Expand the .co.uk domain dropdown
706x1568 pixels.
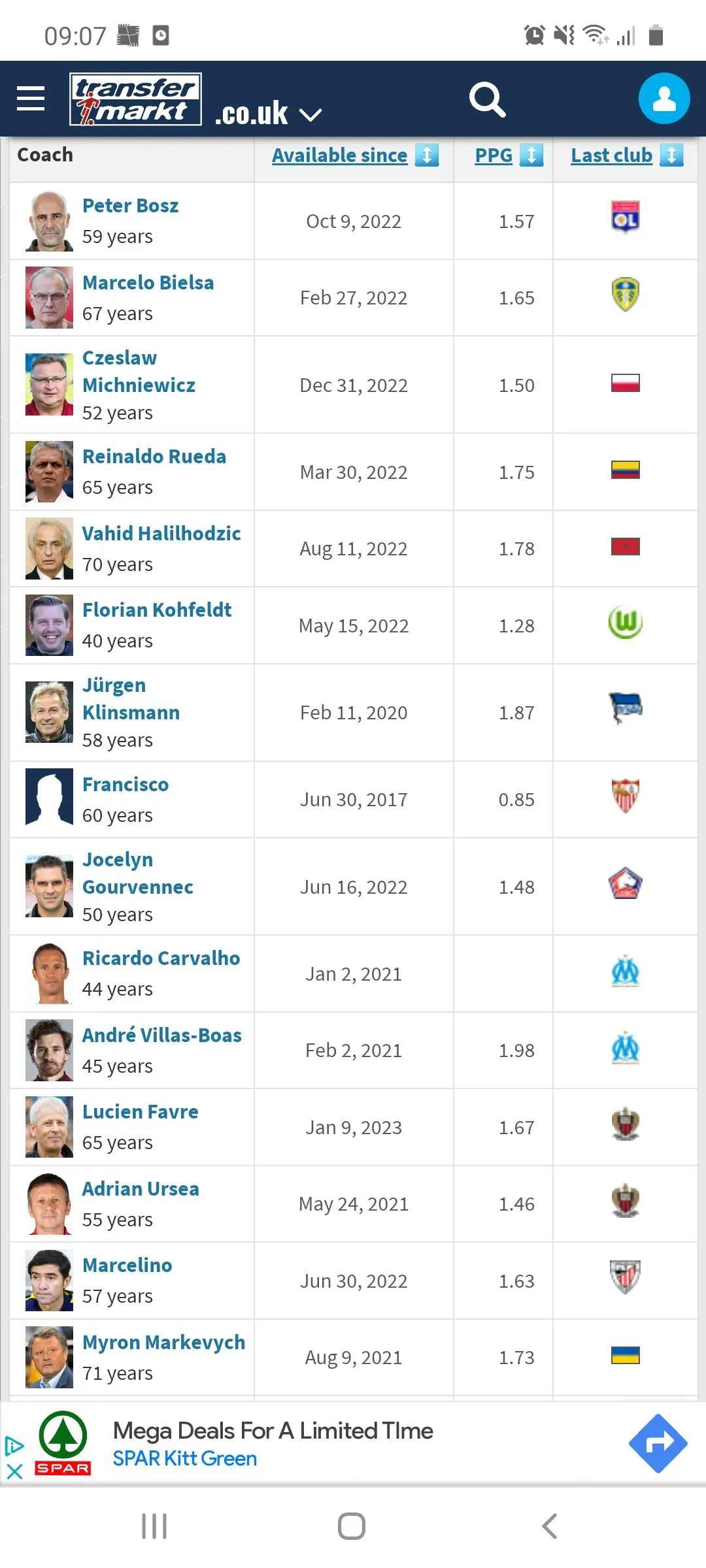(310, 115)
